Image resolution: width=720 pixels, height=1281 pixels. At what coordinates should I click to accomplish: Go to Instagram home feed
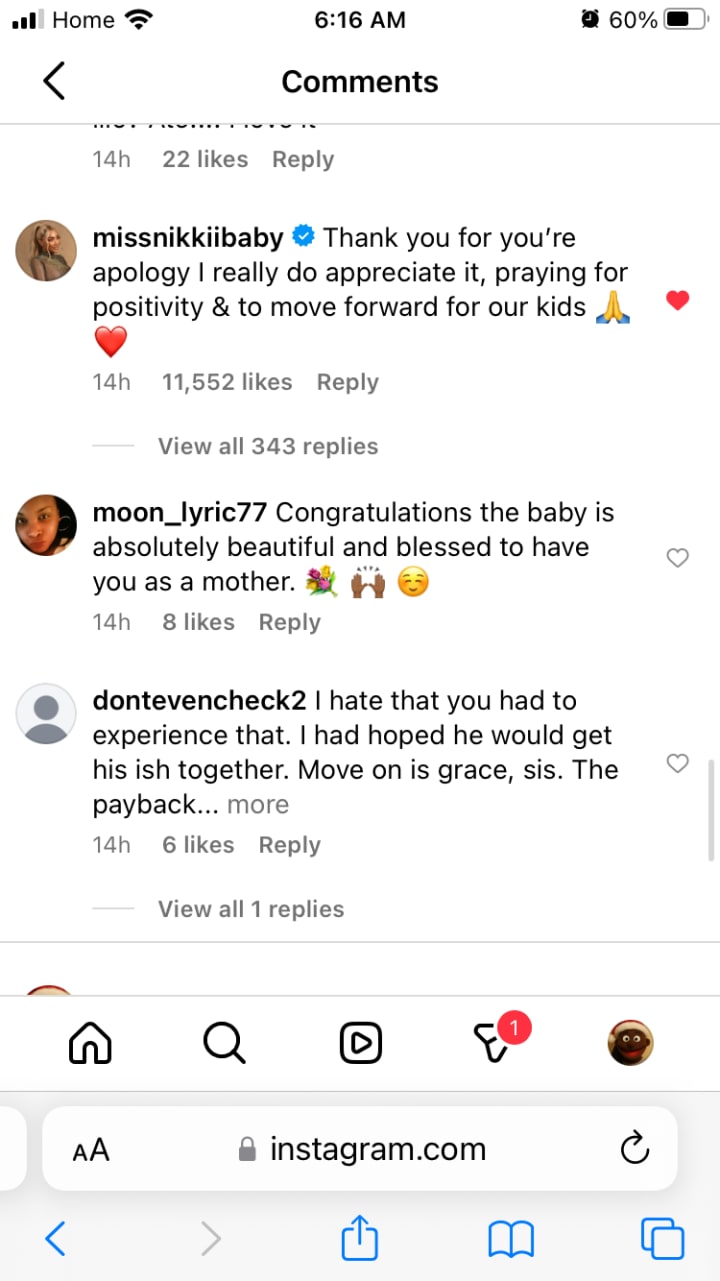(90, 1044)
